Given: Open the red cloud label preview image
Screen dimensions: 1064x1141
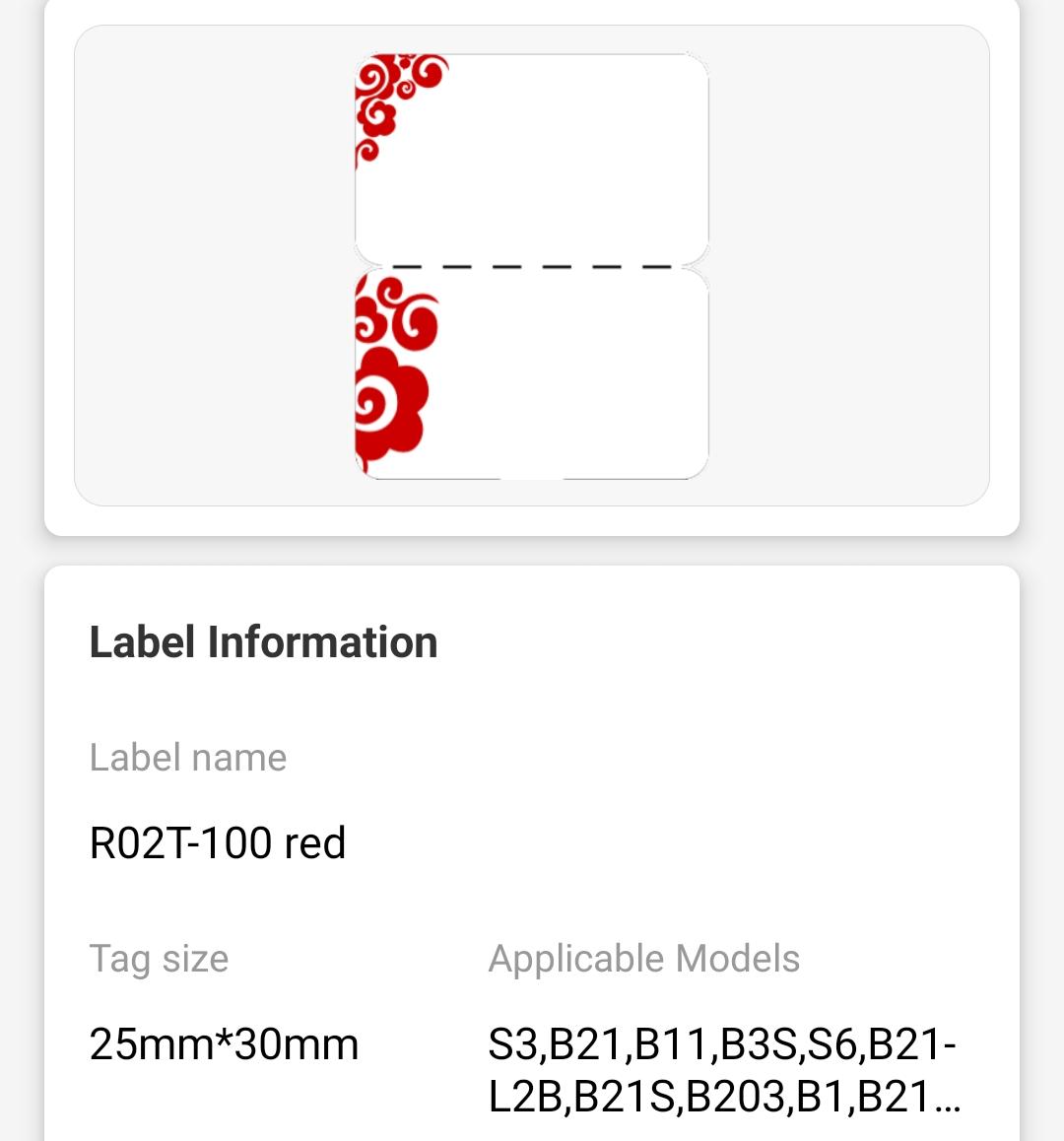Looking at the screenshot, I should click(x=531, y=266).
